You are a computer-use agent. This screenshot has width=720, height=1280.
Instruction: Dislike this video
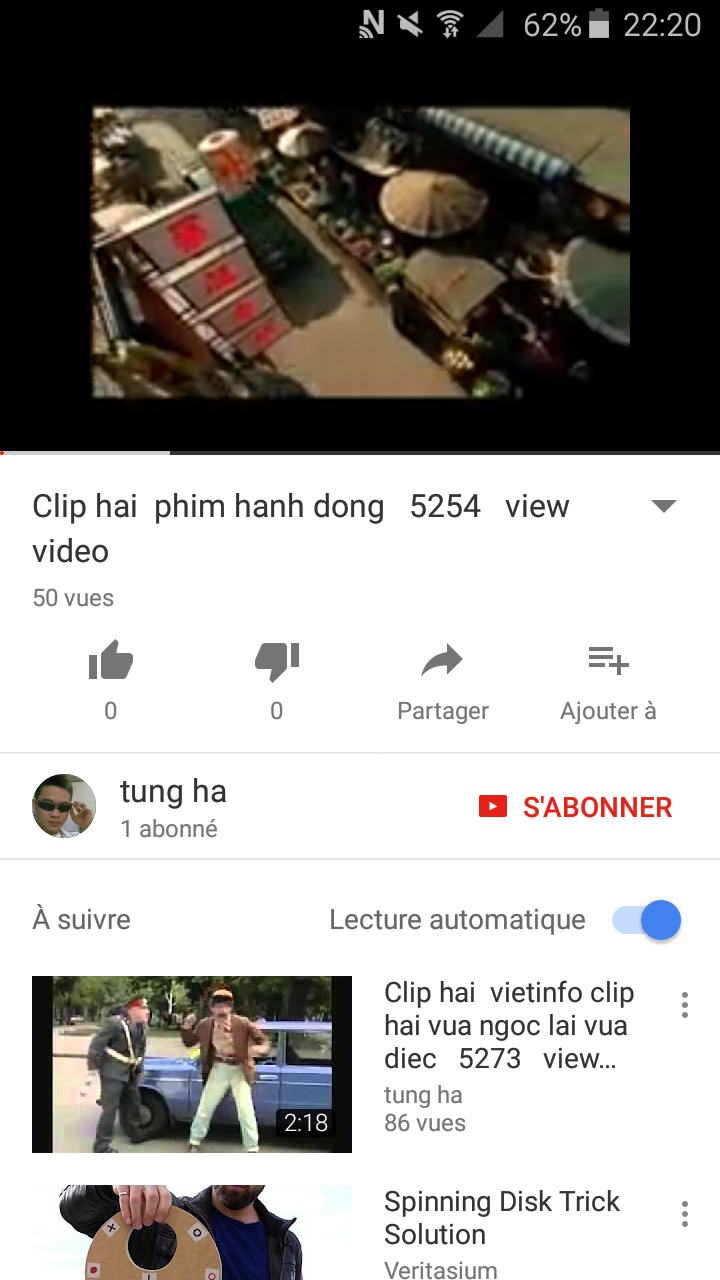(x=277, y=663)
